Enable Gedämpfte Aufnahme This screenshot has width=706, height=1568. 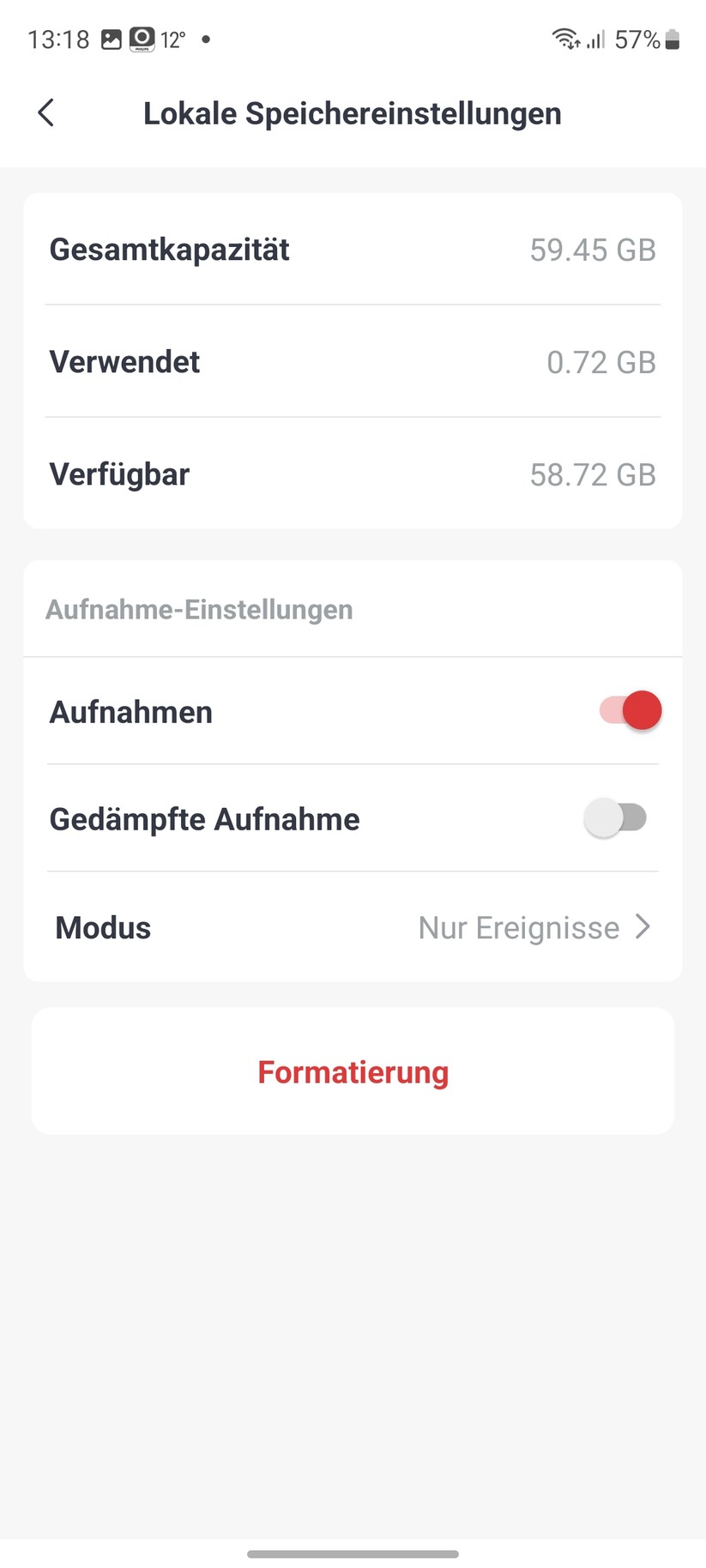616,818
